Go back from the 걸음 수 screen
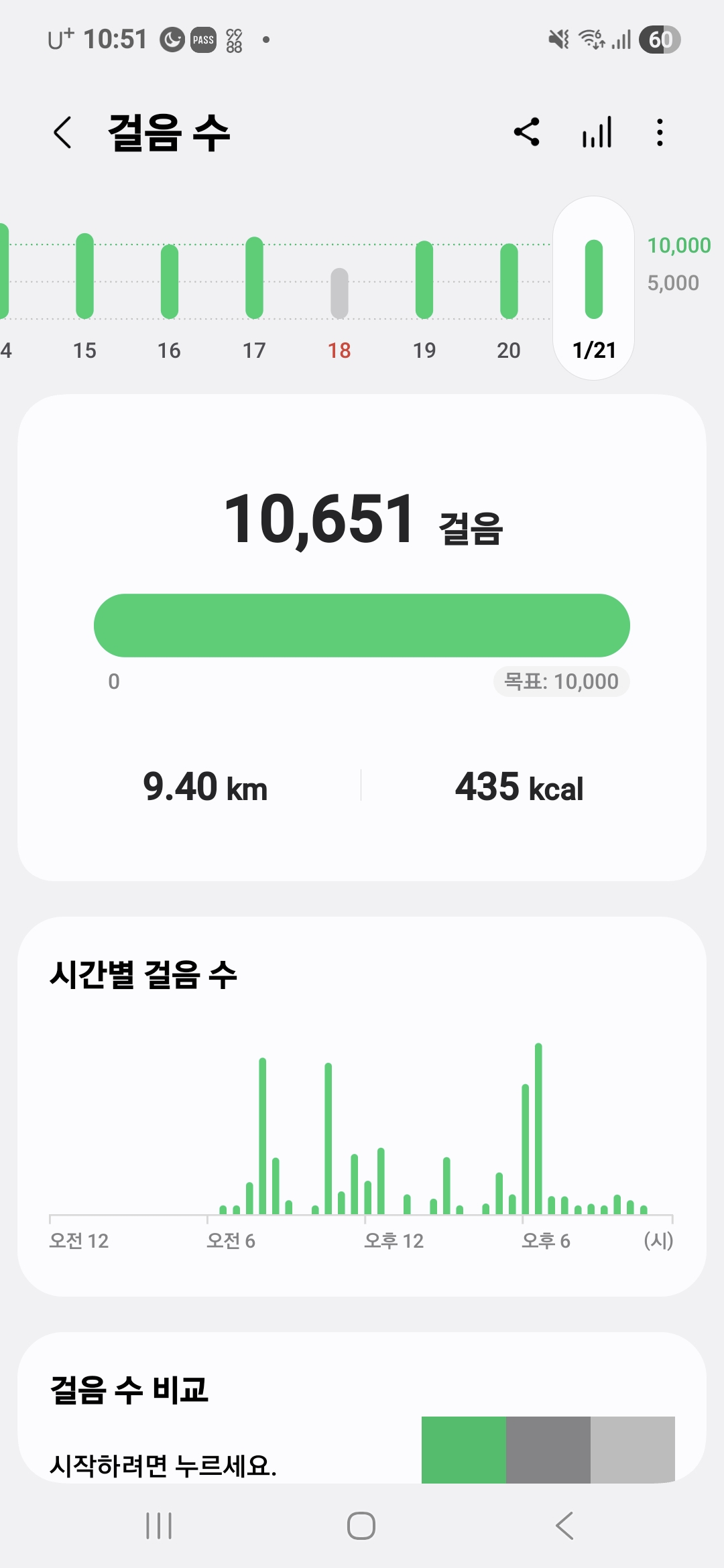Image resolution: width=724 pixels, height=1568 pixels. [x=62, y=132]
